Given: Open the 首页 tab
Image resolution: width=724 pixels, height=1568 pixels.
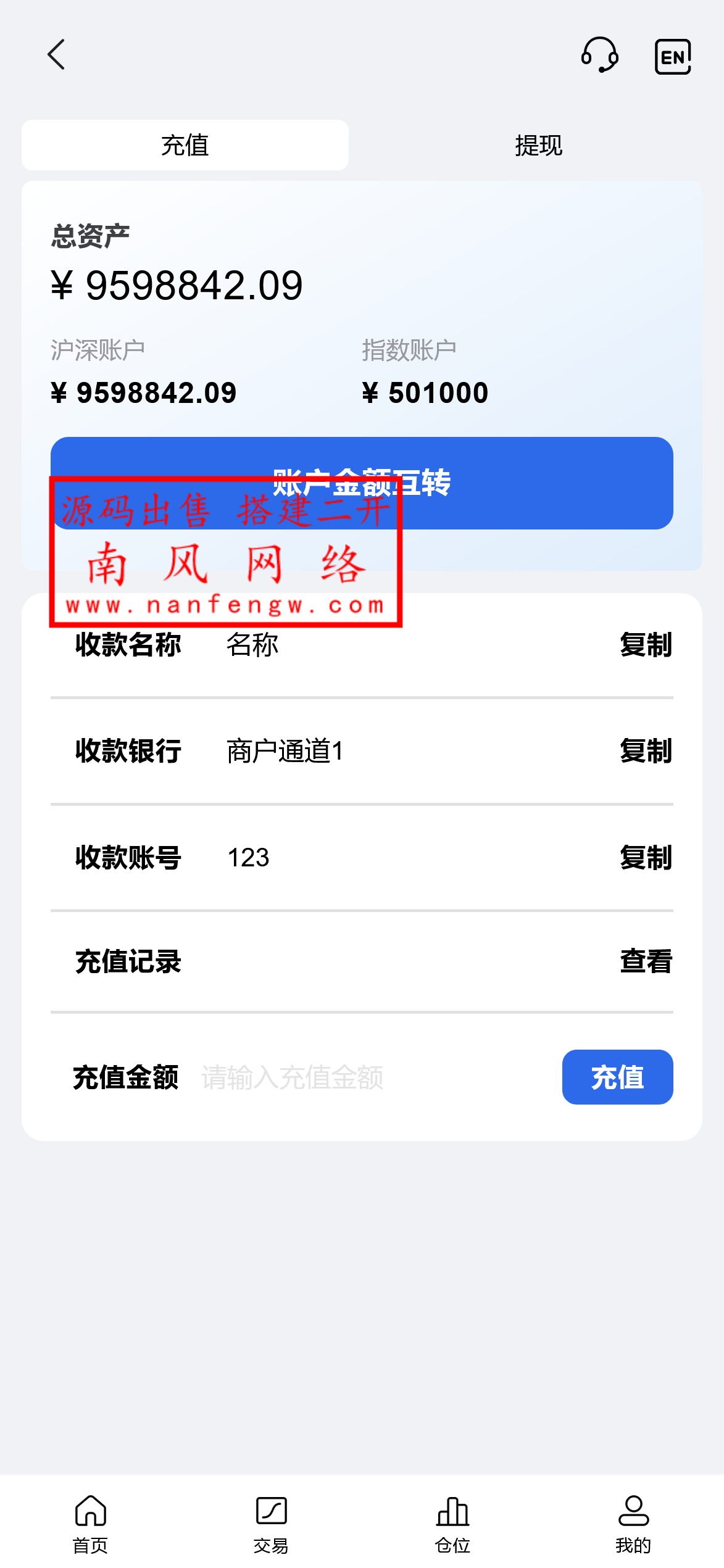Looking at the screenshot, I should tap(91, 1523).
